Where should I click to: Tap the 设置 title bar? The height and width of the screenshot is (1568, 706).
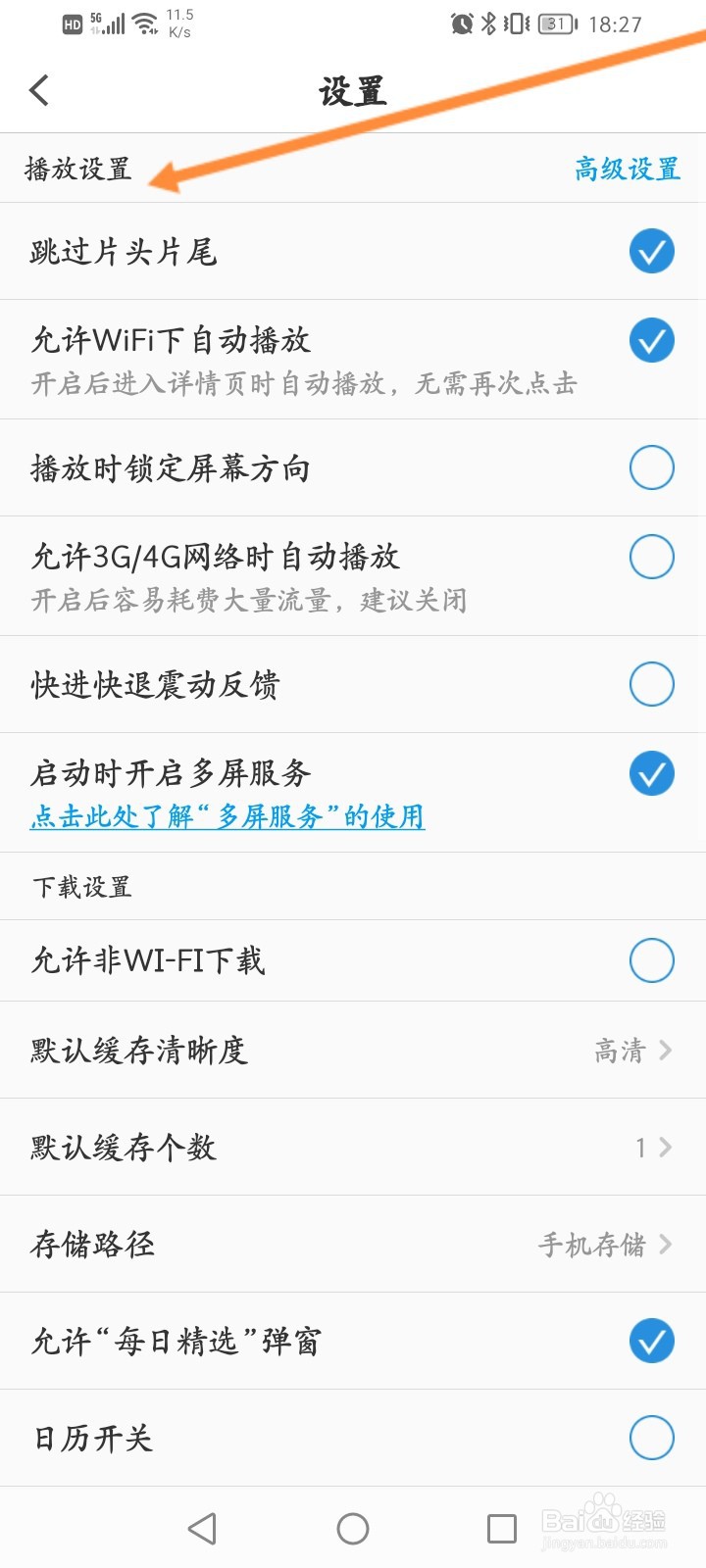click(353, 89)
